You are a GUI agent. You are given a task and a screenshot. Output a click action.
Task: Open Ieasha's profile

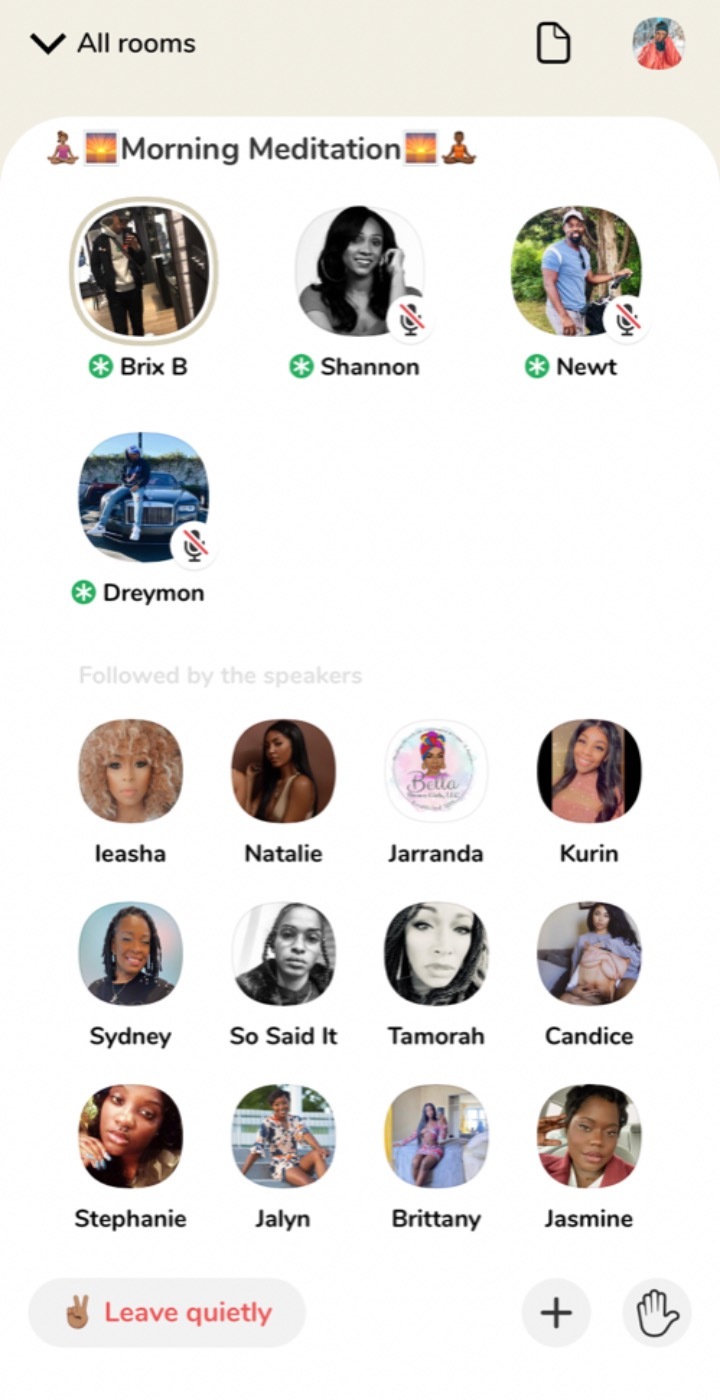[x=130, y=771]
